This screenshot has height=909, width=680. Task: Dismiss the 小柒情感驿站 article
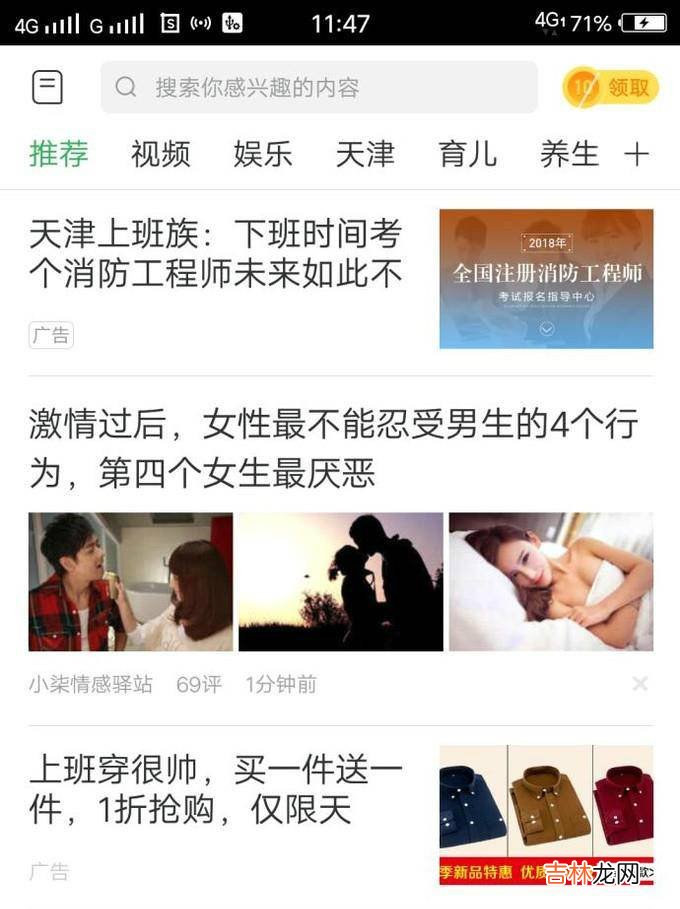pos(640,684)
